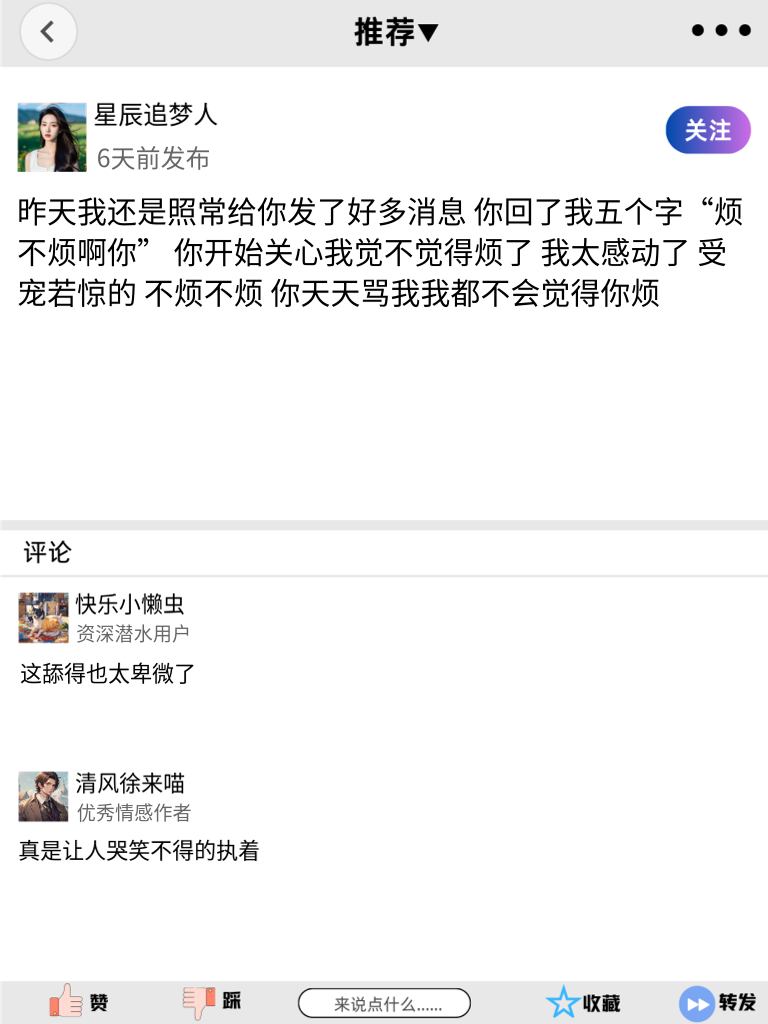Tap the comment input 来说点什么

(385, 1001)
